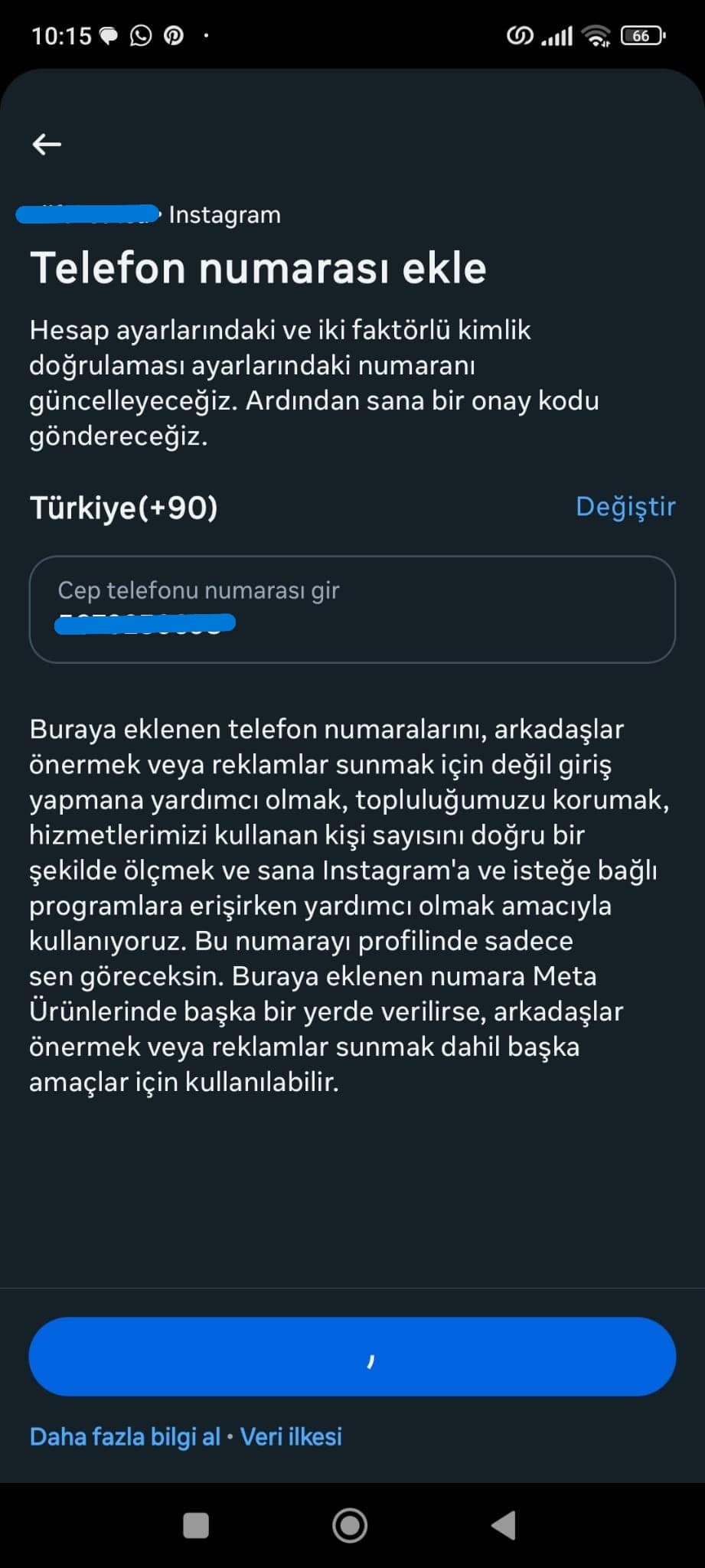Image resolution: width=705 pixels, height=1568 pixels.
Task: Tap the blue loading button at bottom
Action: pyautogui.click(x=352, y=1357)
